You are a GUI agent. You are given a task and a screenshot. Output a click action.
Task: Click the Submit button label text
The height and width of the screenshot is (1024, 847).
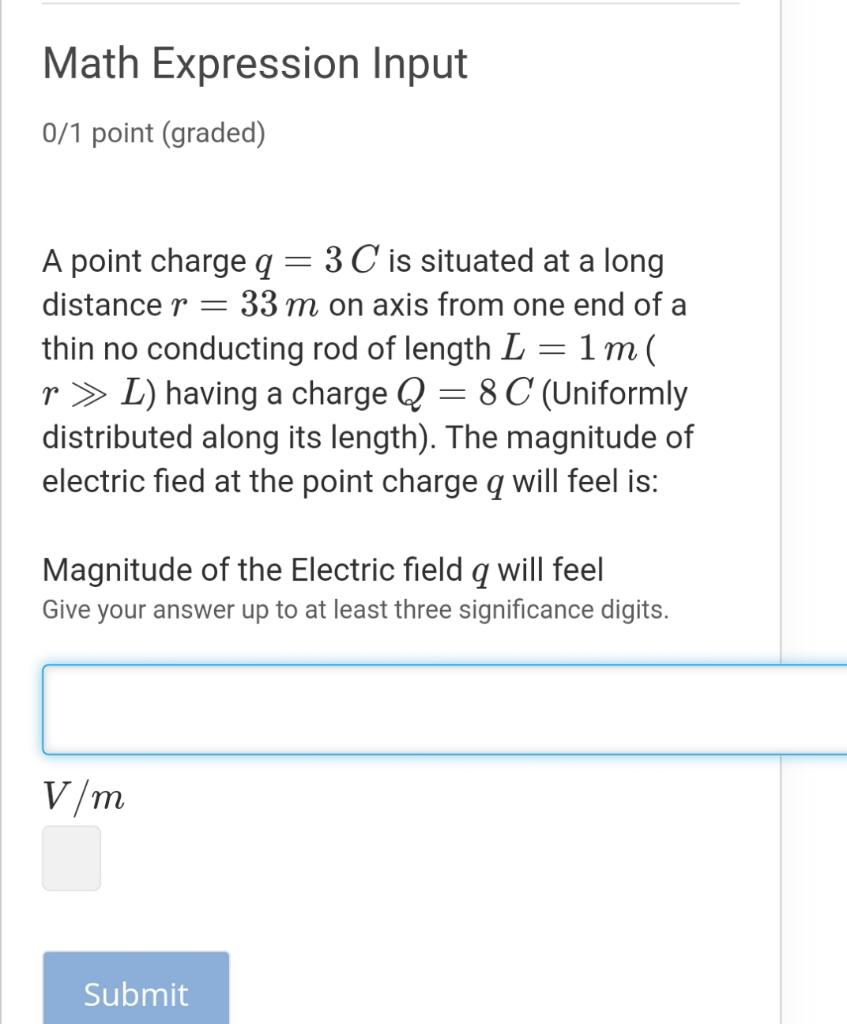[x=135, y=995]
